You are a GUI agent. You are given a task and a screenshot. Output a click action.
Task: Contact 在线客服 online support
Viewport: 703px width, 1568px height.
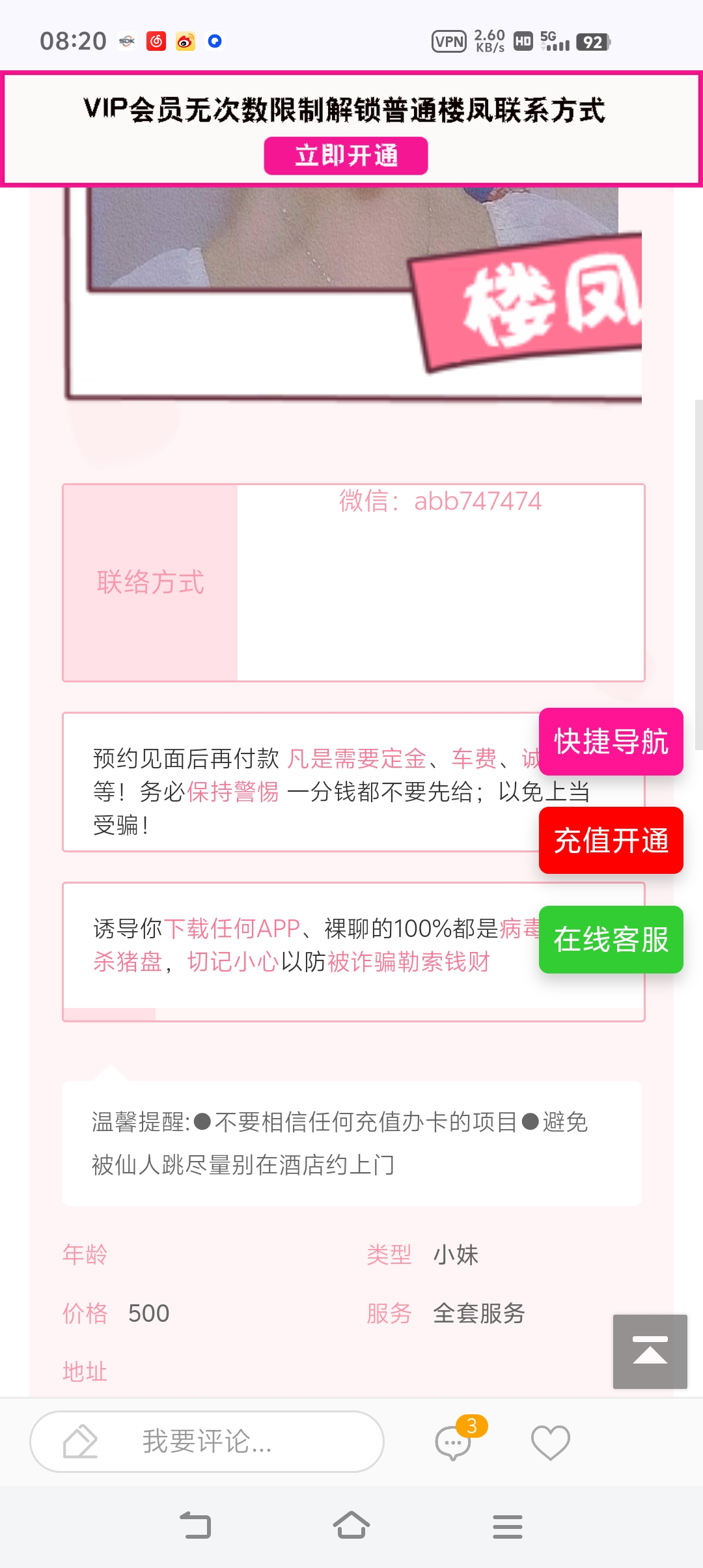tap(611, 940)
